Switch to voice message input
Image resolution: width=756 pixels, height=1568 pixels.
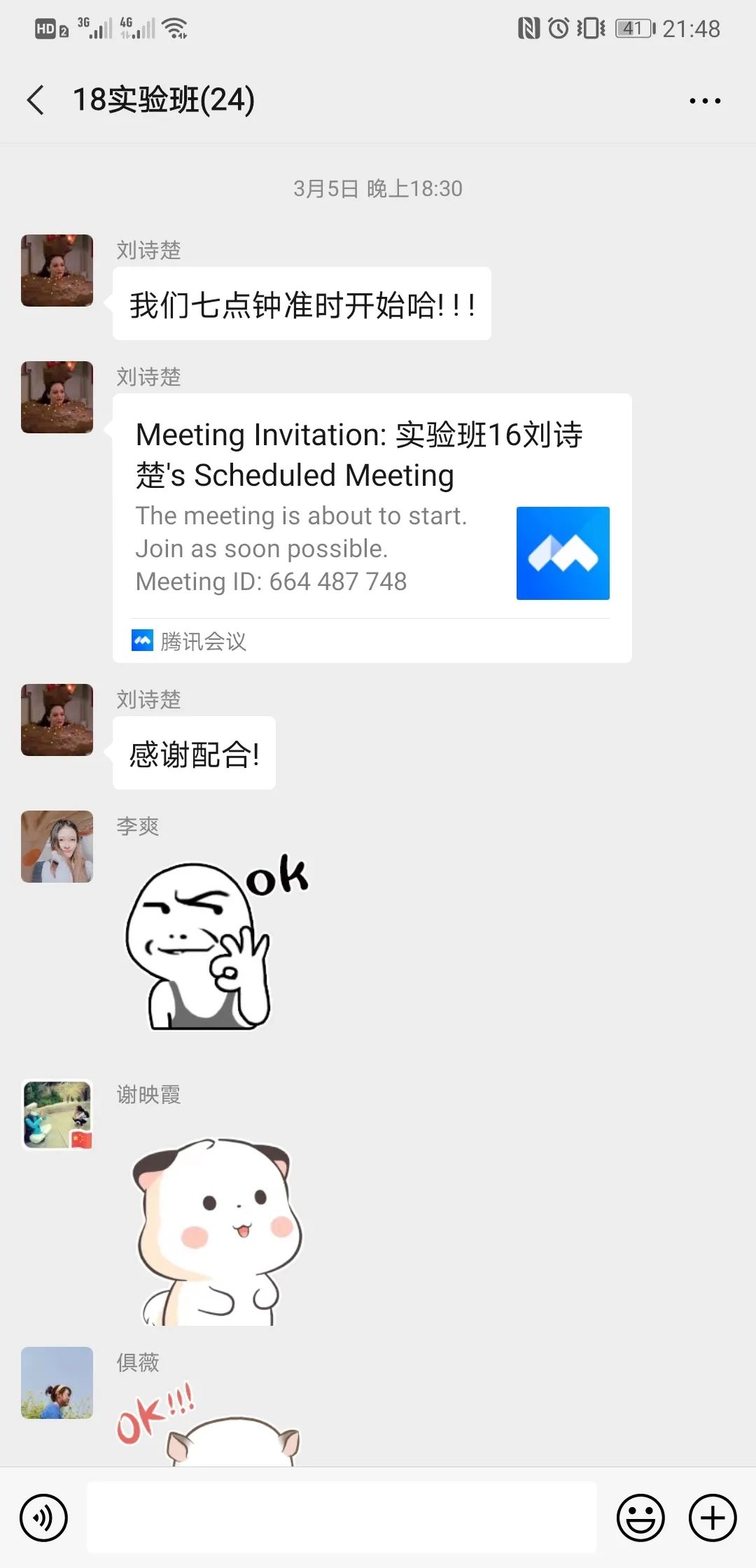click(43, 1518)
